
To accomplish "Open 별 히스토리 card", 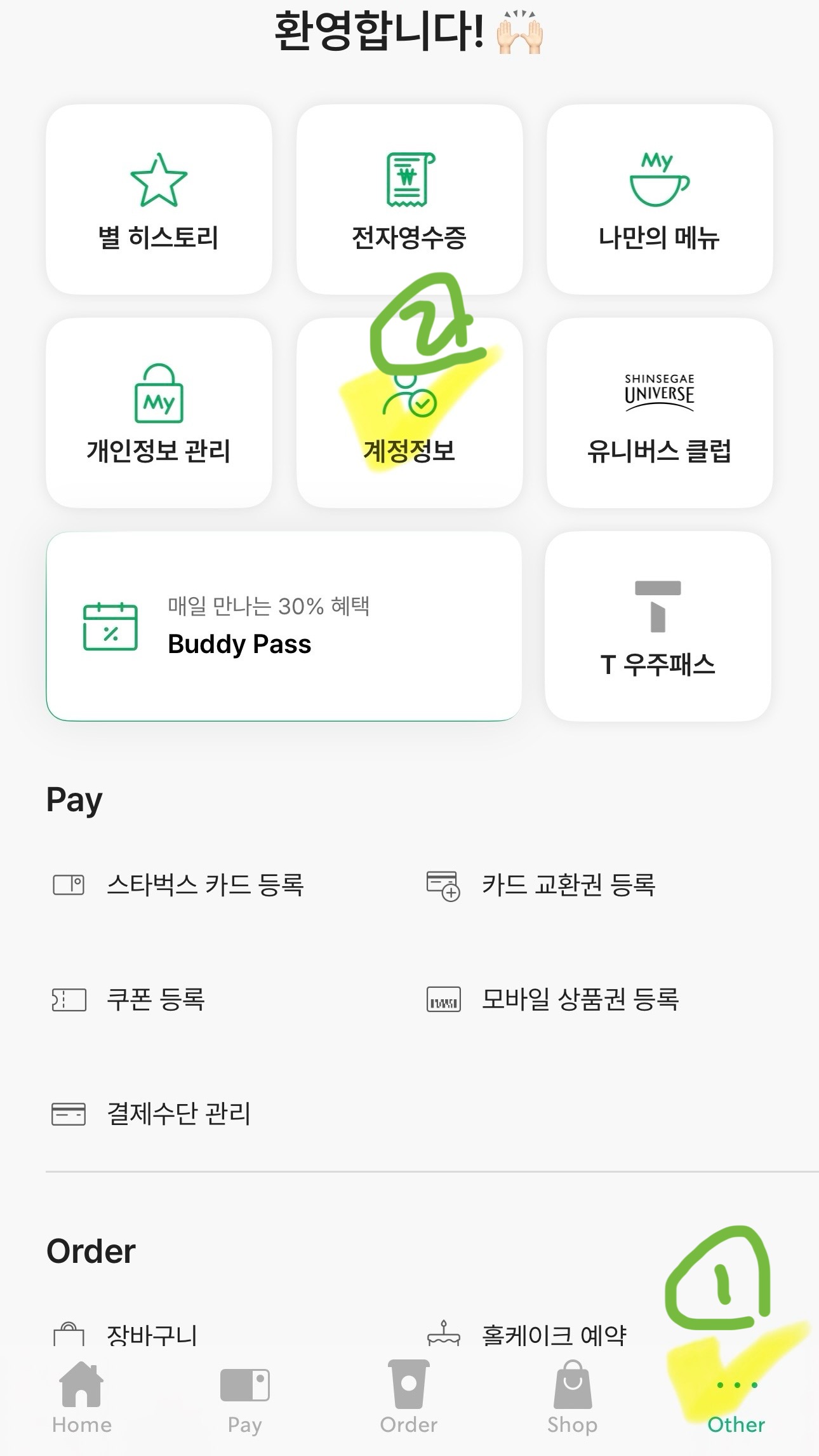I will coord(159,200).
